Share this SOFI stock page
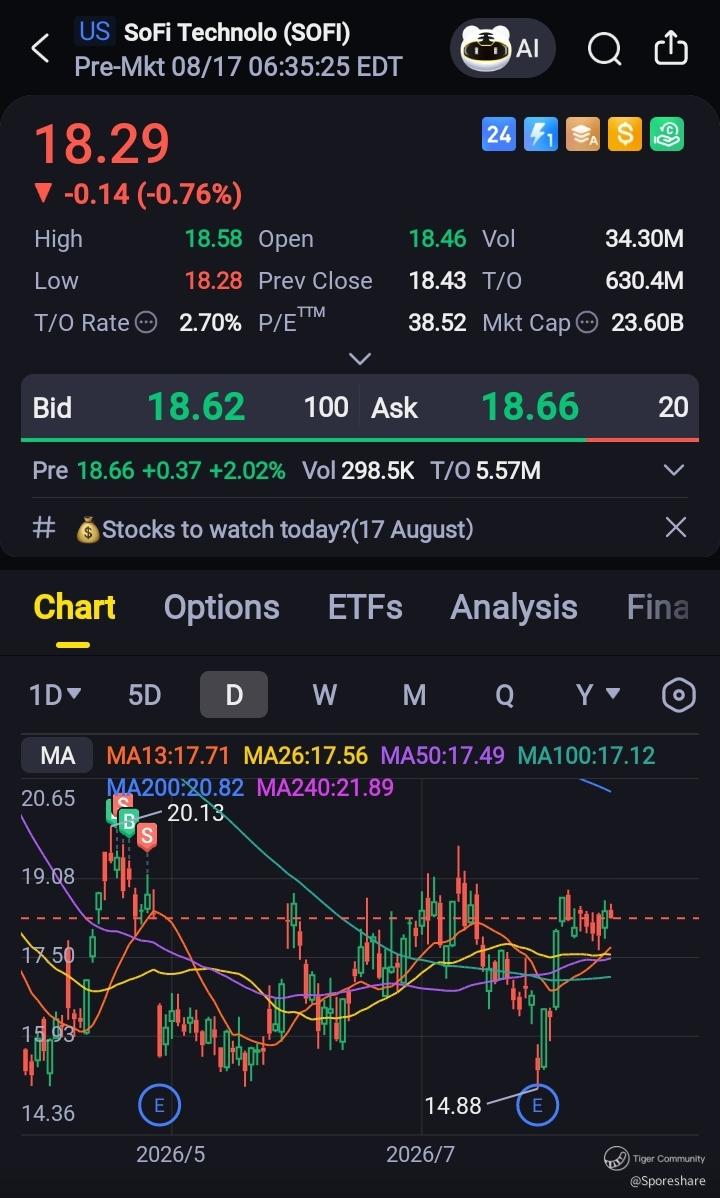 coord(671,48)
